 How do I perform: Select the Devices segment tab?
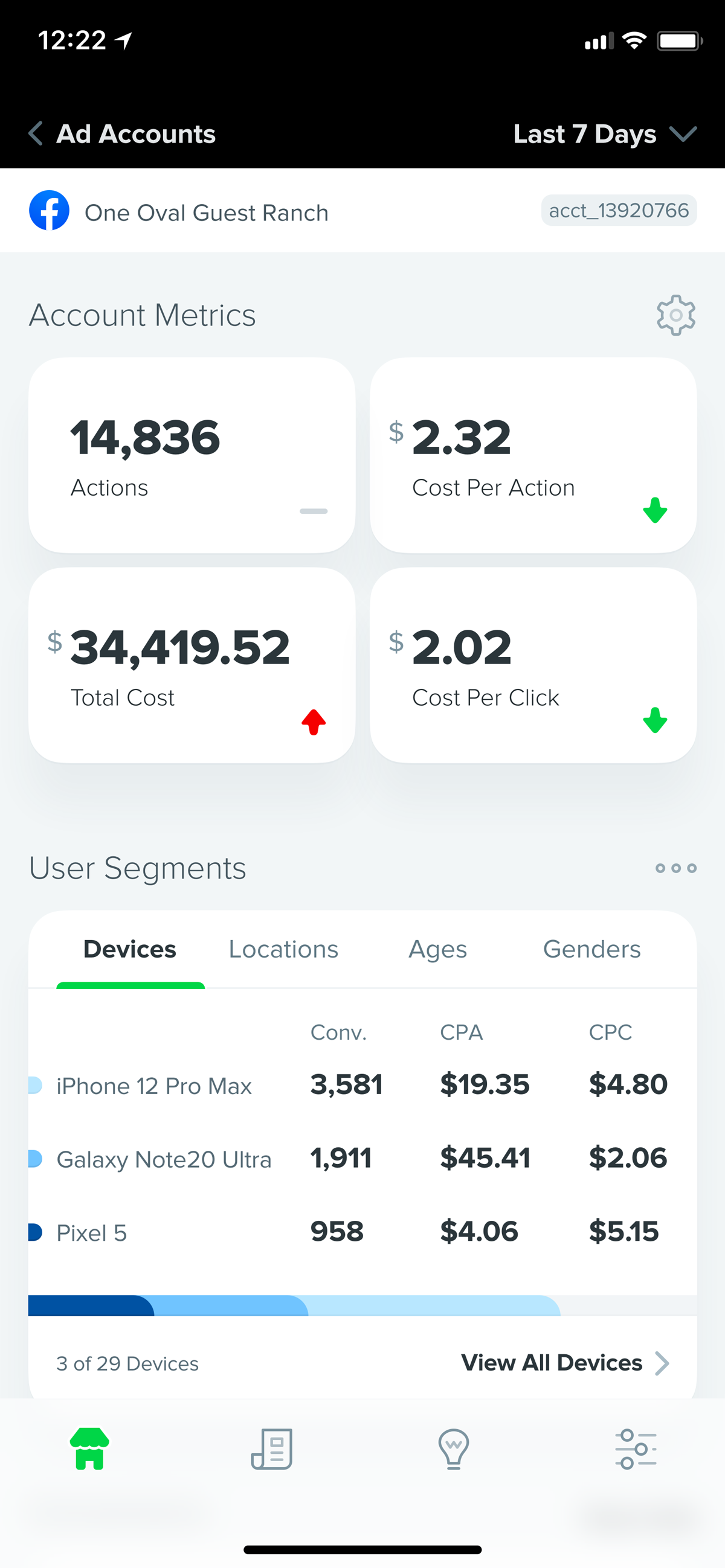coord(130,950)
